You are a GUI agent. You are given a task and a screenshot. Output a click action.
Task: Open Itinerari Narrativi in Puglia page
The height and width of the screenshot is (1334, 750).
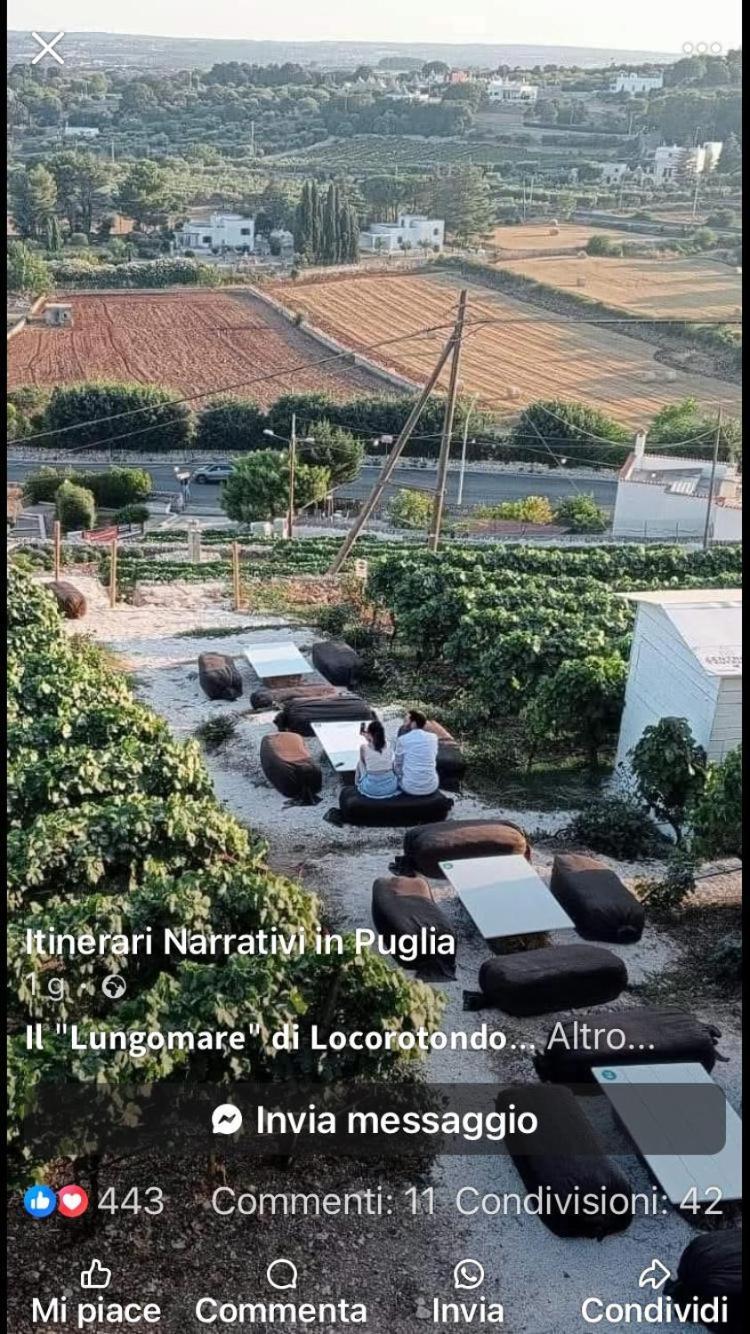click(x=240, y=941)
